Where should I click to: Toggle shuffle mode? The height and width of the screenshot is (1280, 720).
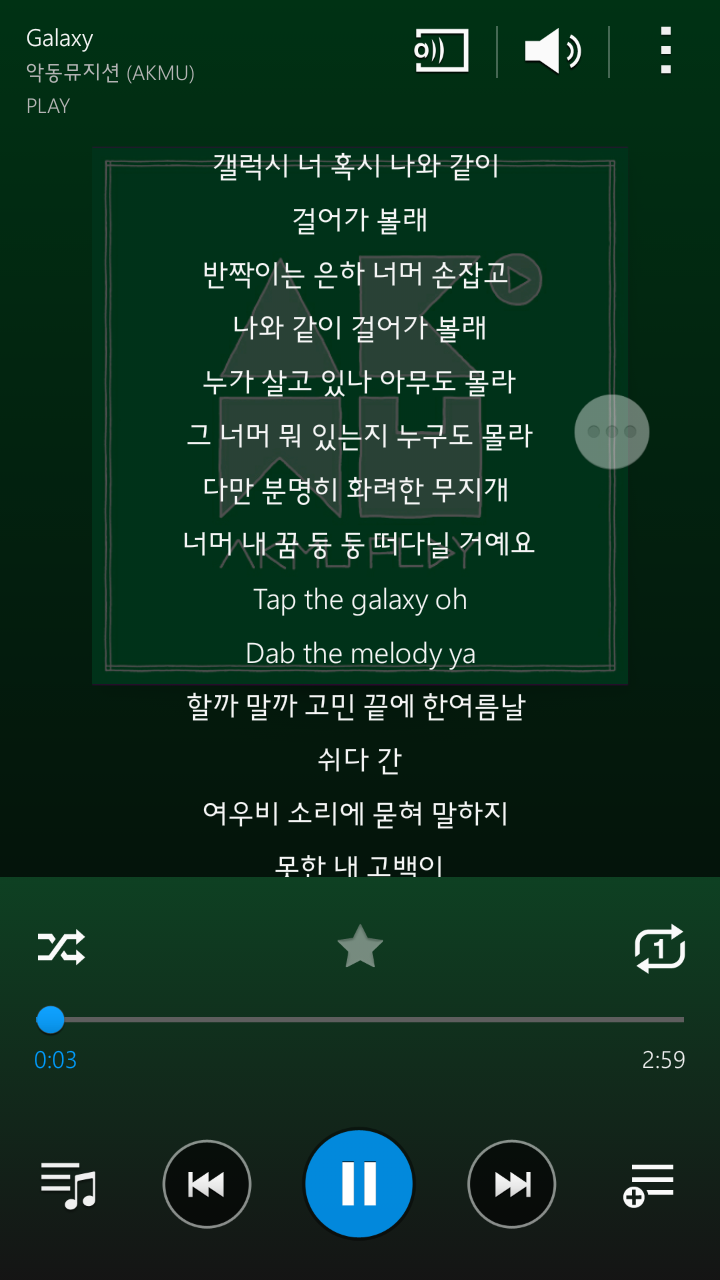61,946
